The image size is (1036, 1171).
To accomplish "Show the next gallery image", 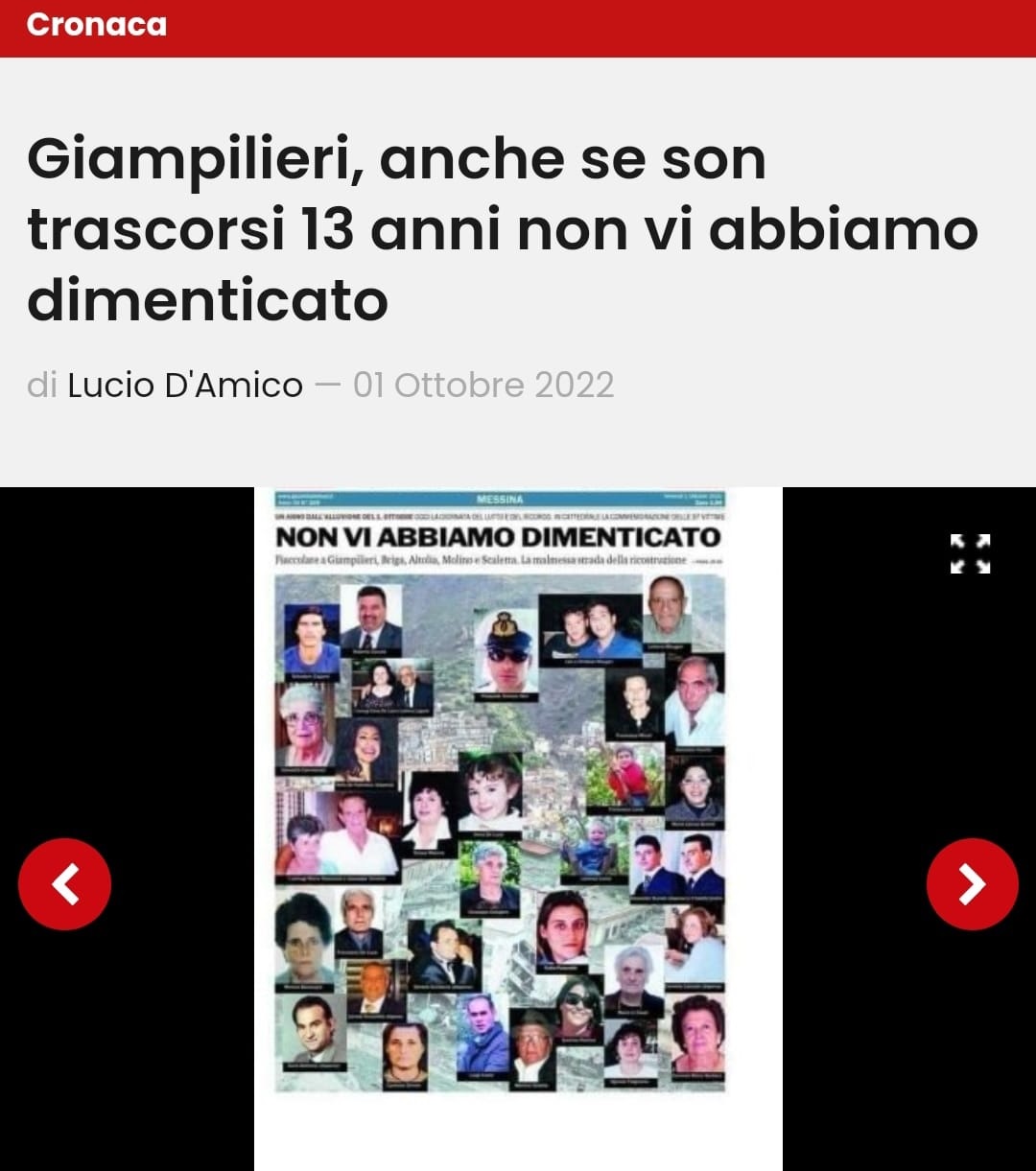I will pyautogui.click(x=972, y=884).
